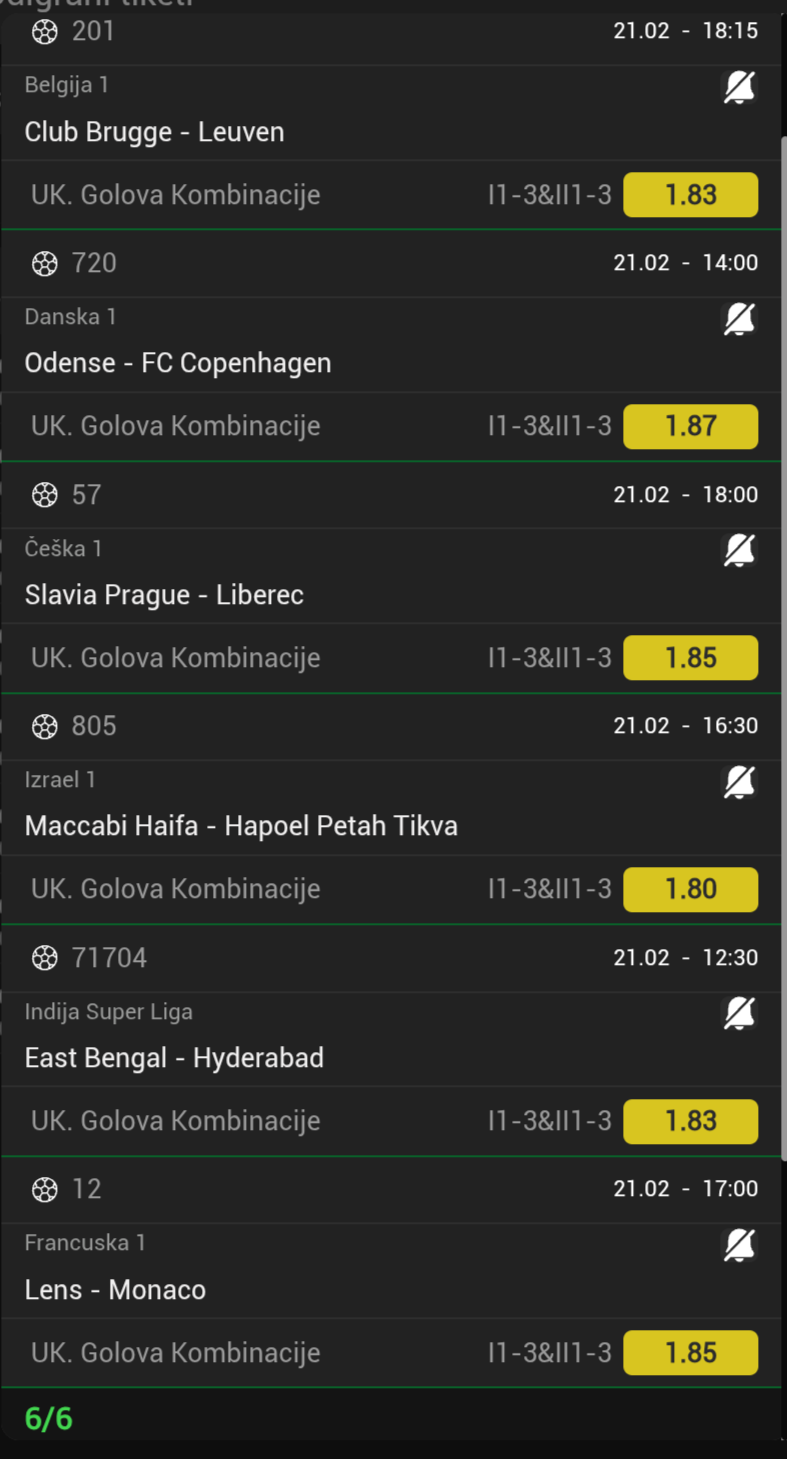Open the East Bengal - Hyderabad match
The width and height of the screenshot is (787, 1459).
point(174,1058)
